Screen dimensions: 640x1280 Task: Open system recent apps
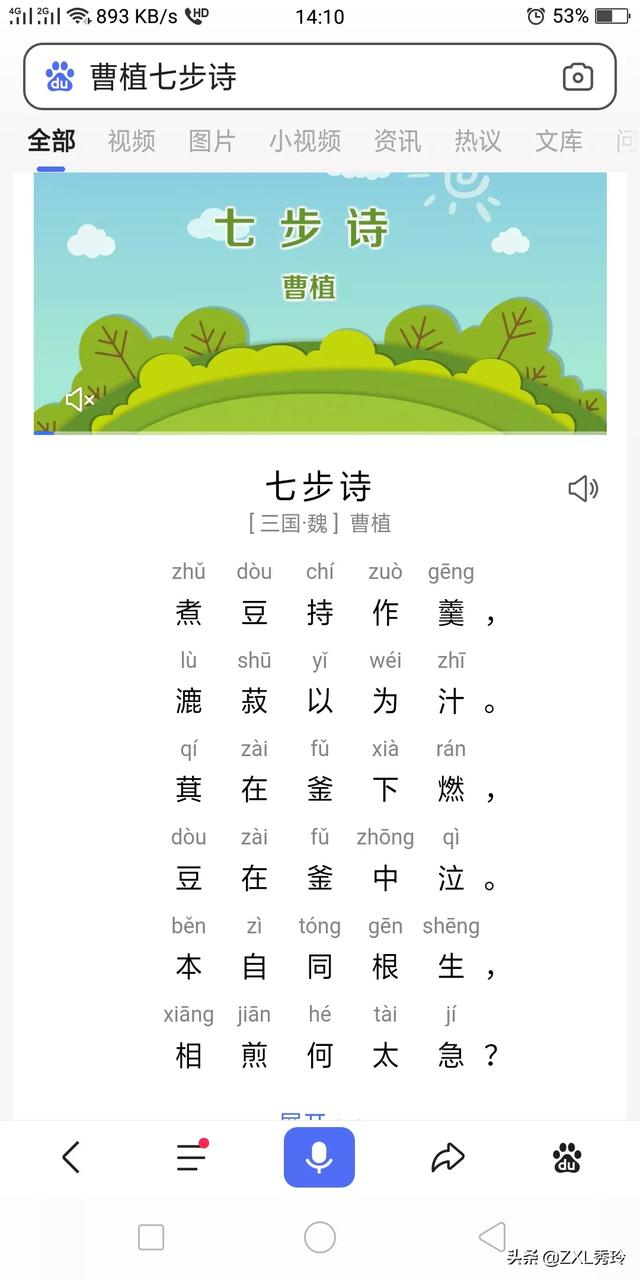(x=151, y=1237)
